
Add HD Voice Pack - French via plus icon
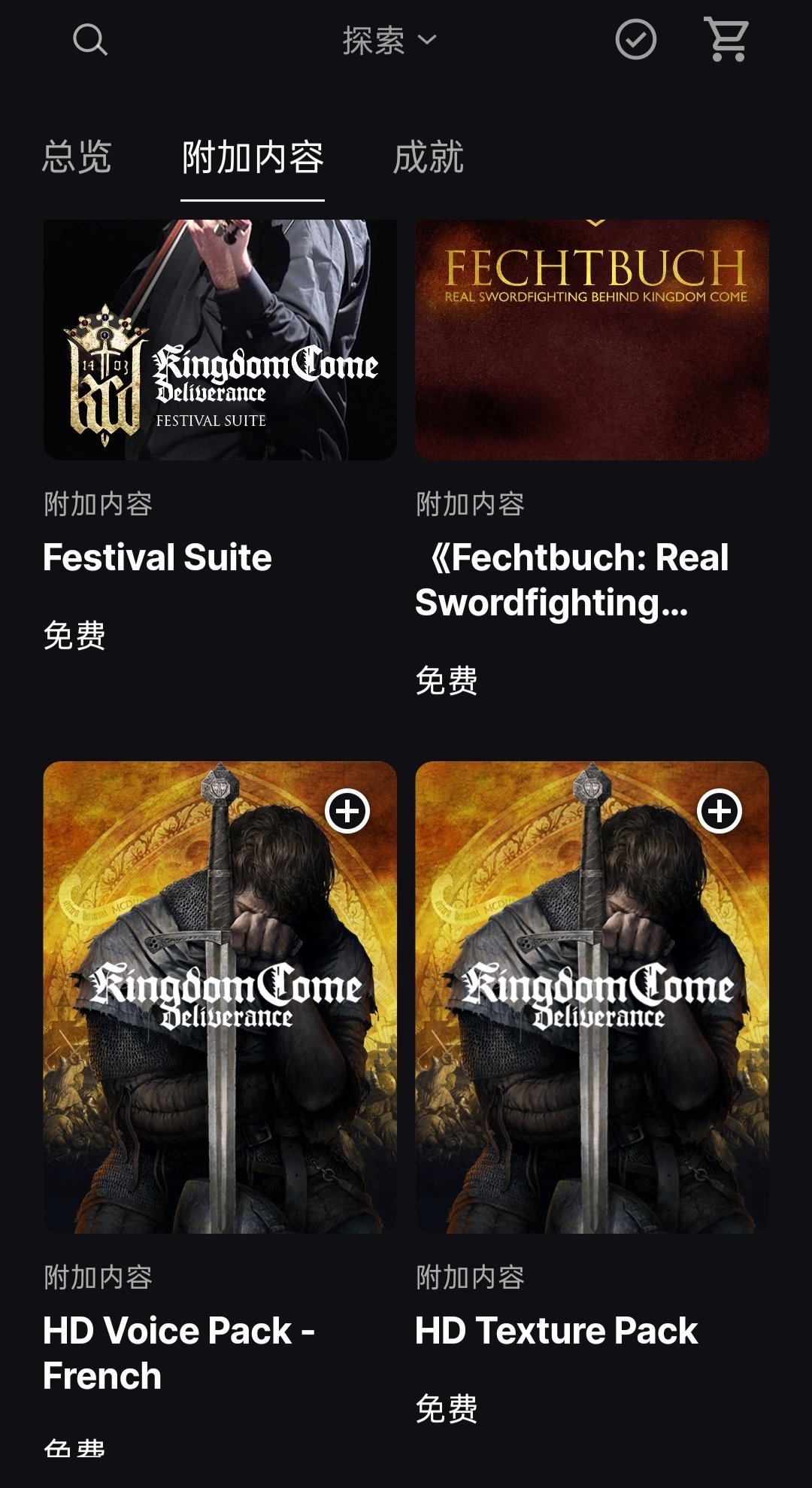point(347,811)
